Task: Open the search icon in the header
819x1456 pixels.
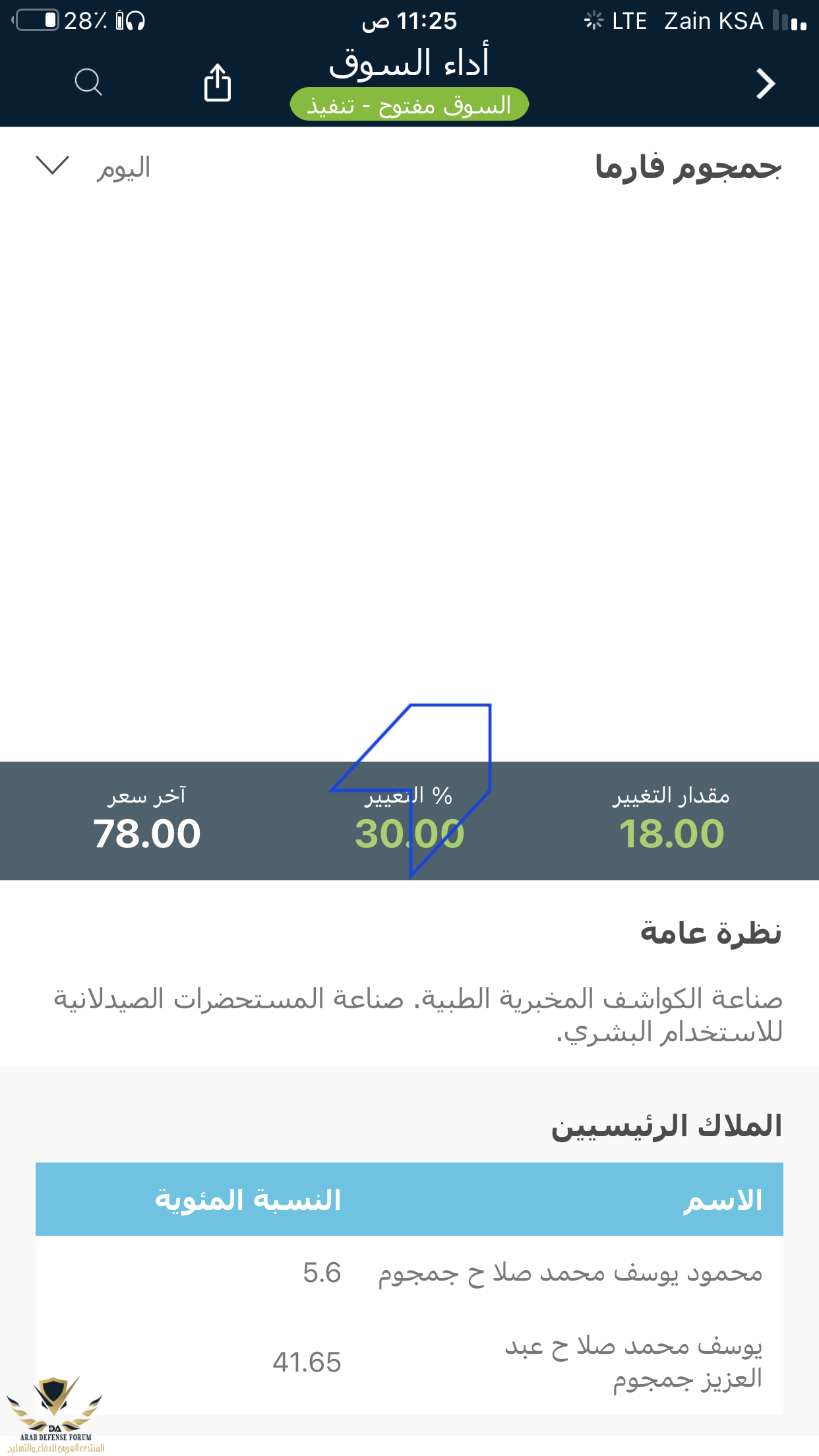Action: (x=88, y=82)
